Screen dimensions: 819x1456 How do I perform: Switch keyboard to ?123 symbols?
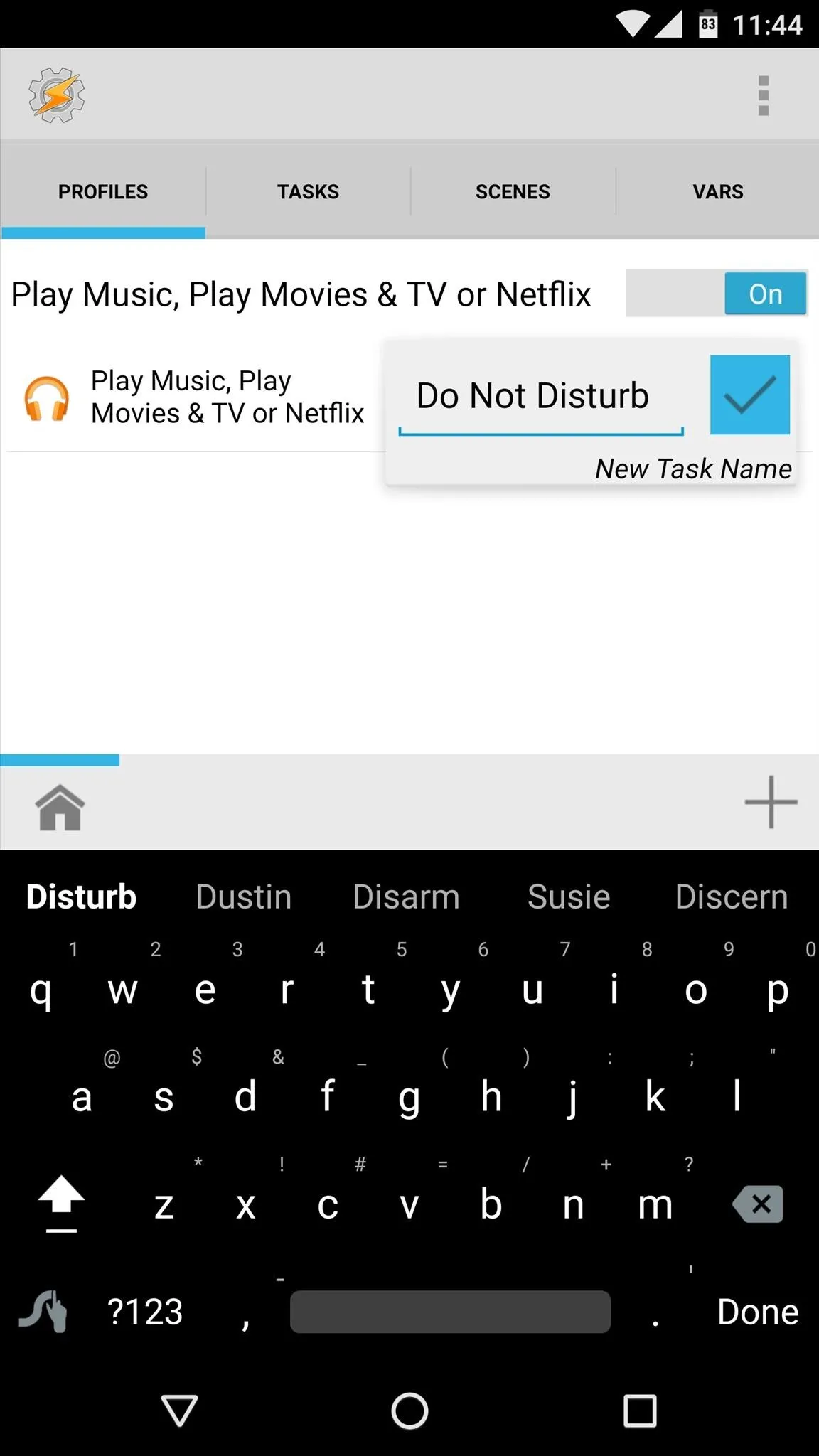pos(145,1312)
